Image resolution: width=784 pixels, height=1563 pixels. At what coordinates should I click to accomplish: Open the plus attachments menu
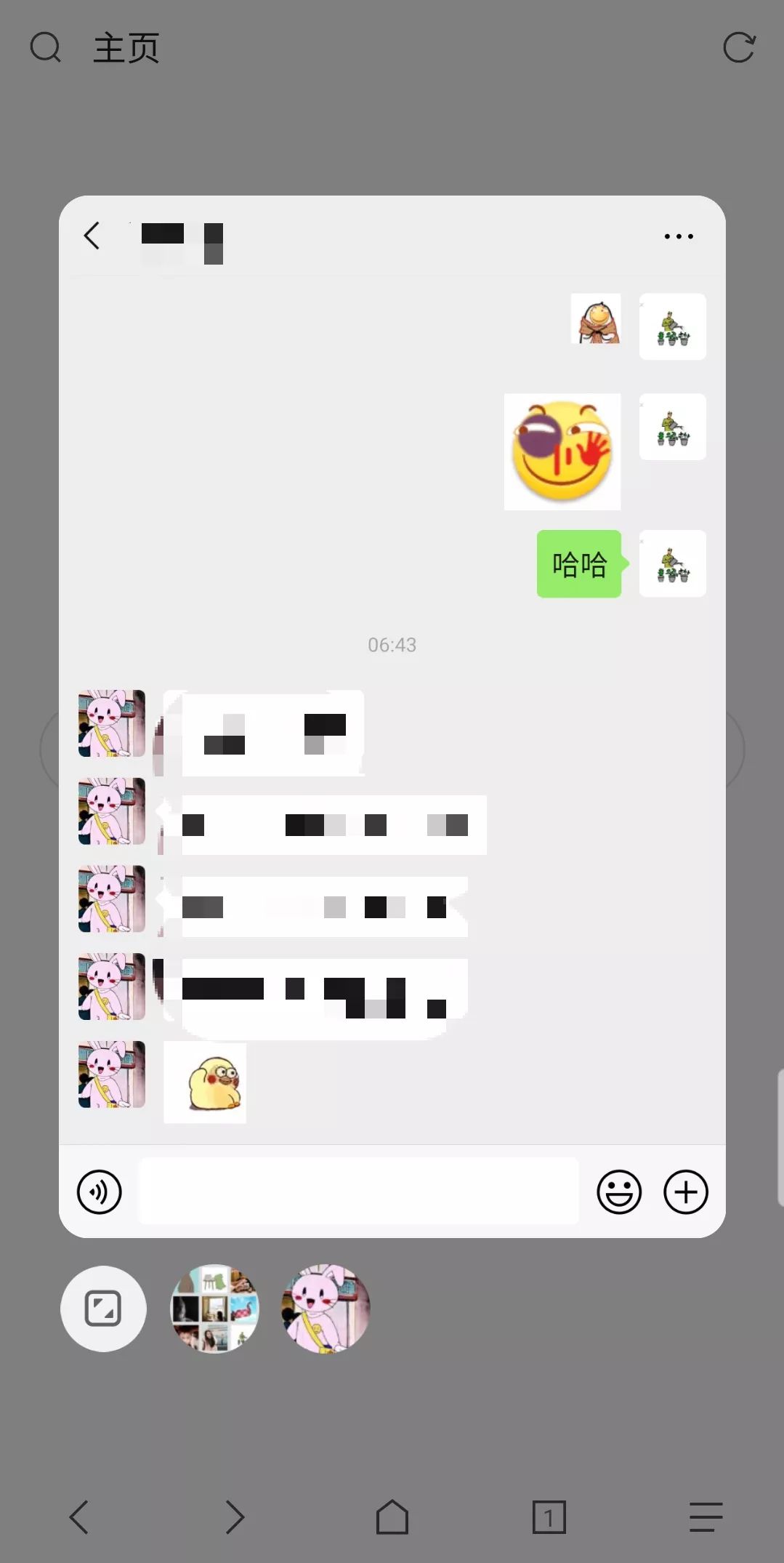pos(686,1192)
